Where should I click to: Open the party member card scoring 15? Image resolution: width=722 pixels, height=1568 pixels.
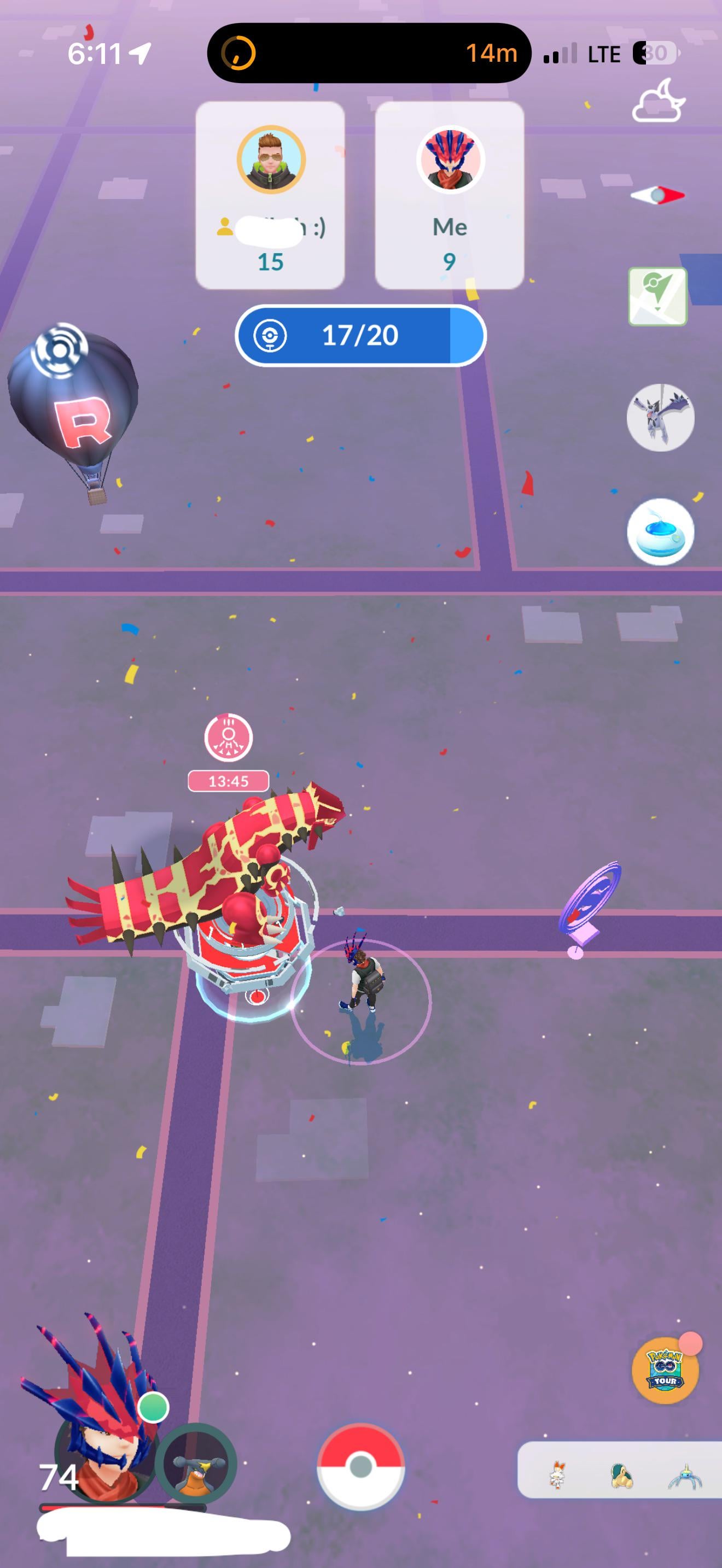tap(270, 195)
